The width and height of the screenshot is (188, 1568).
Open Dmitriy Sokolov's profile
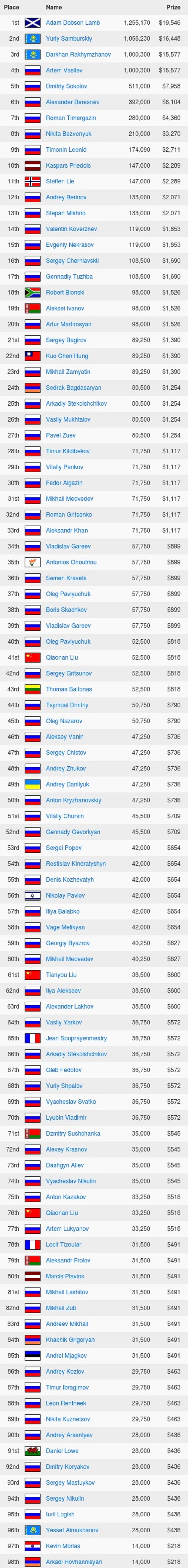click(x=66, y=86)
